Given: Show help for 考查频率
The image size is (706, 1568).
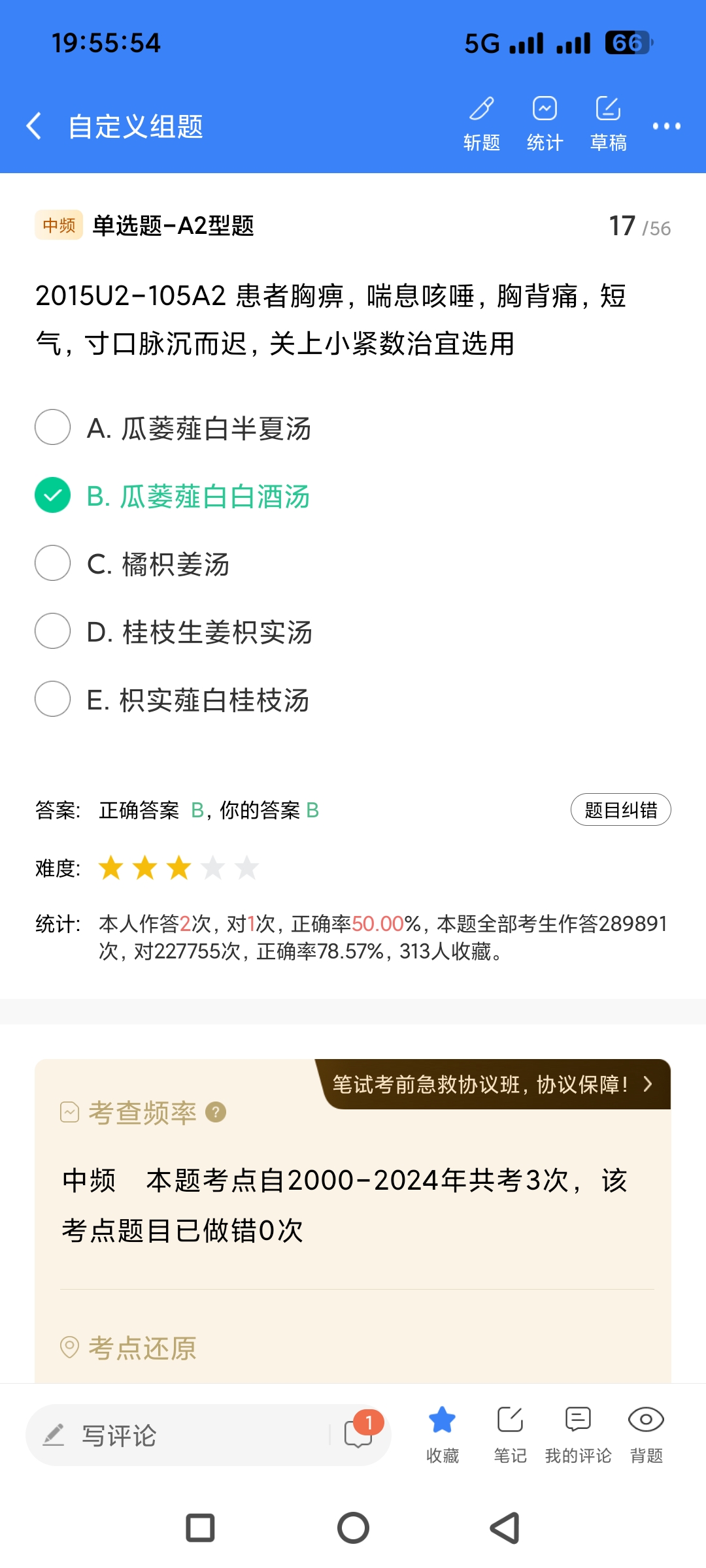Looking at the screenshot, I should (x=216, y=1112).
